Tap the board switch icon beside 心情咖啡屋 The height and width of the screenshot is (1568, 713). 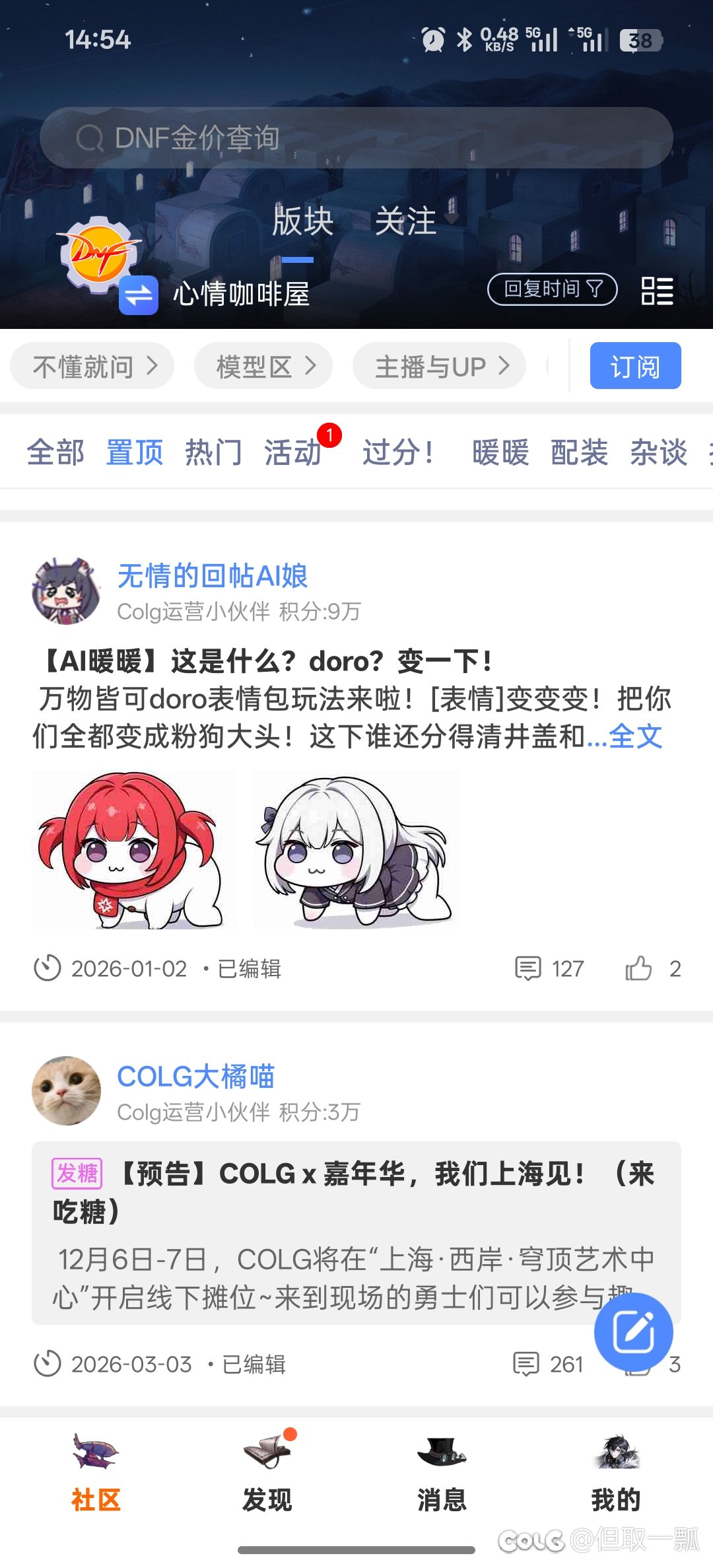(139, 295)
